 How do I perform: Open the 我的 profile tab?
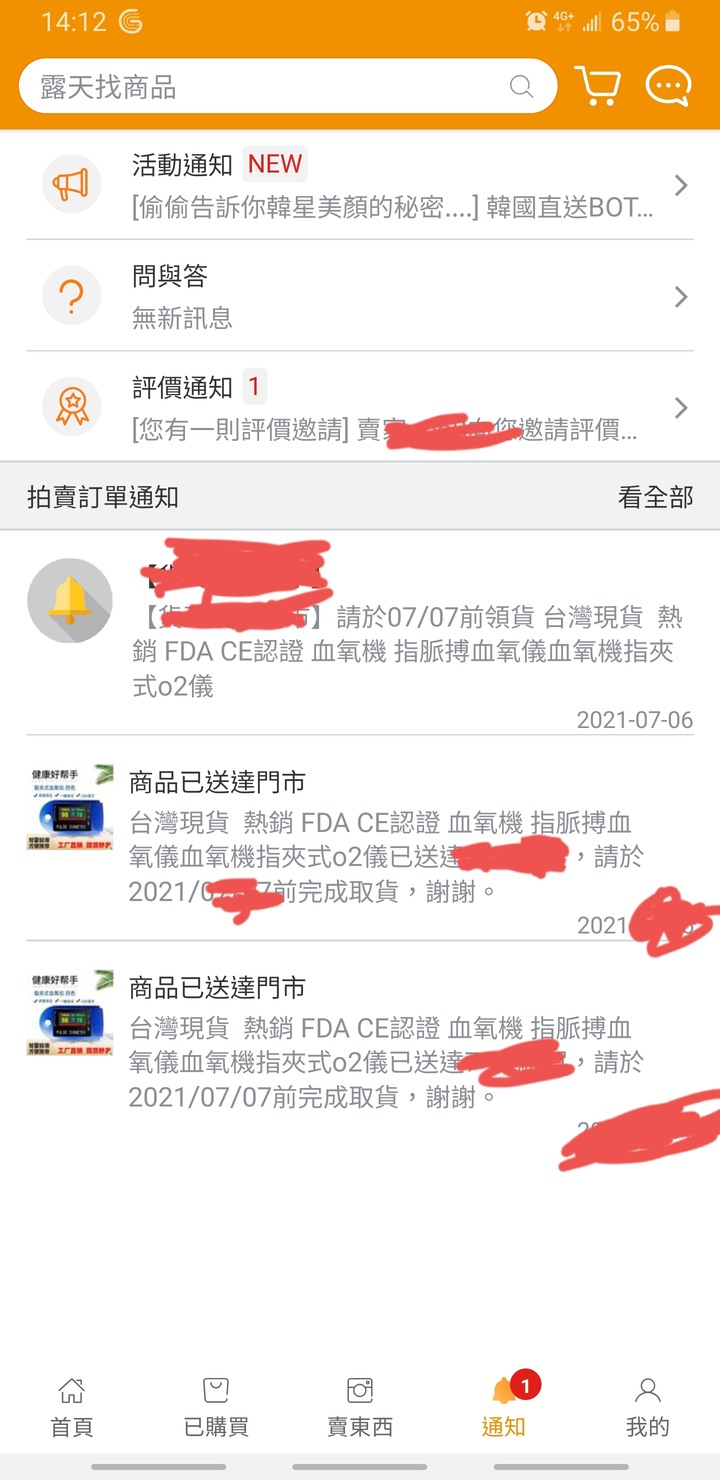click(x=648, y=1403)
